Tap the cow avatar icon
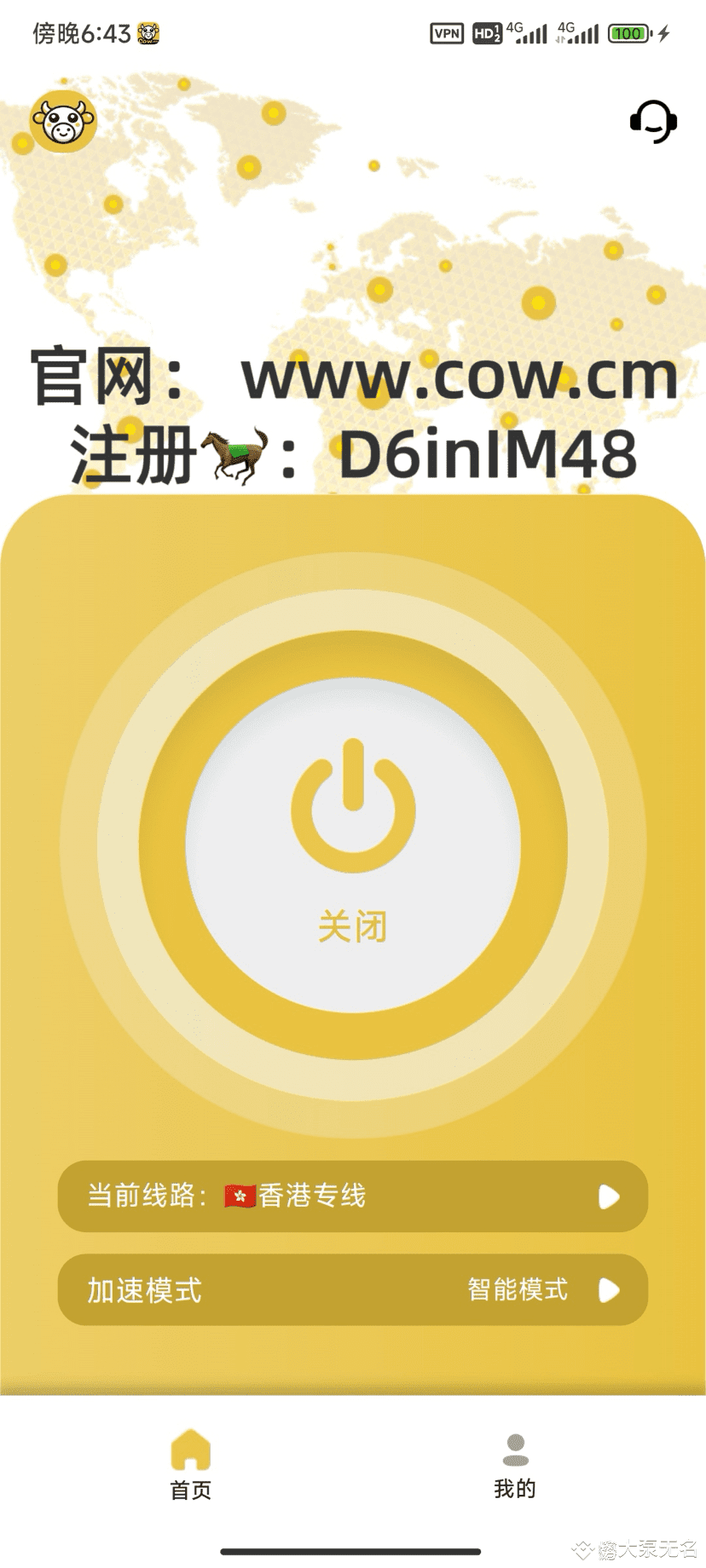The width and height of the screenshot is (706, 1568). (x=63, y=121)
